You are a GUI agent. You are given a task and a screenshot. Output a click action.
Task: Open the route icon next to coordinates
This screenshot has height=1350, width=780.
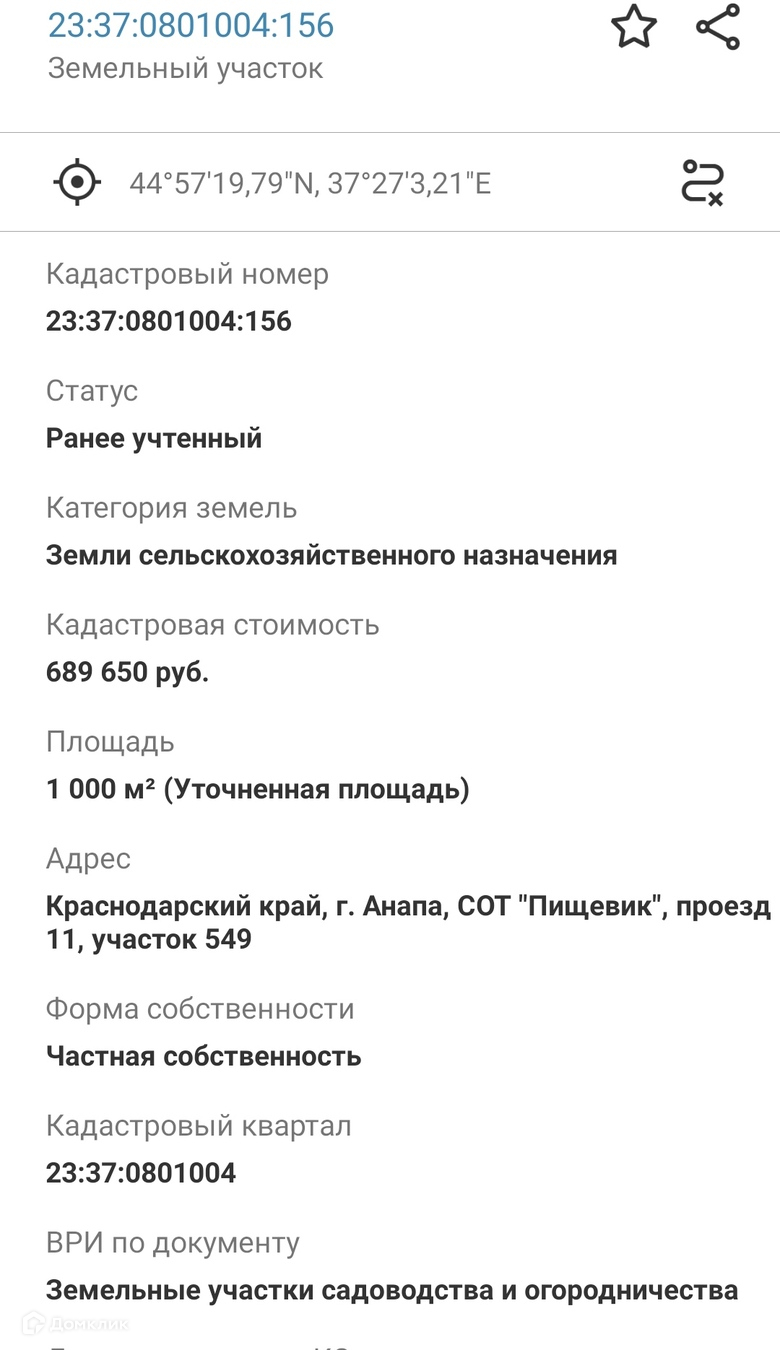pyautogui.click(x=702, y=183)
